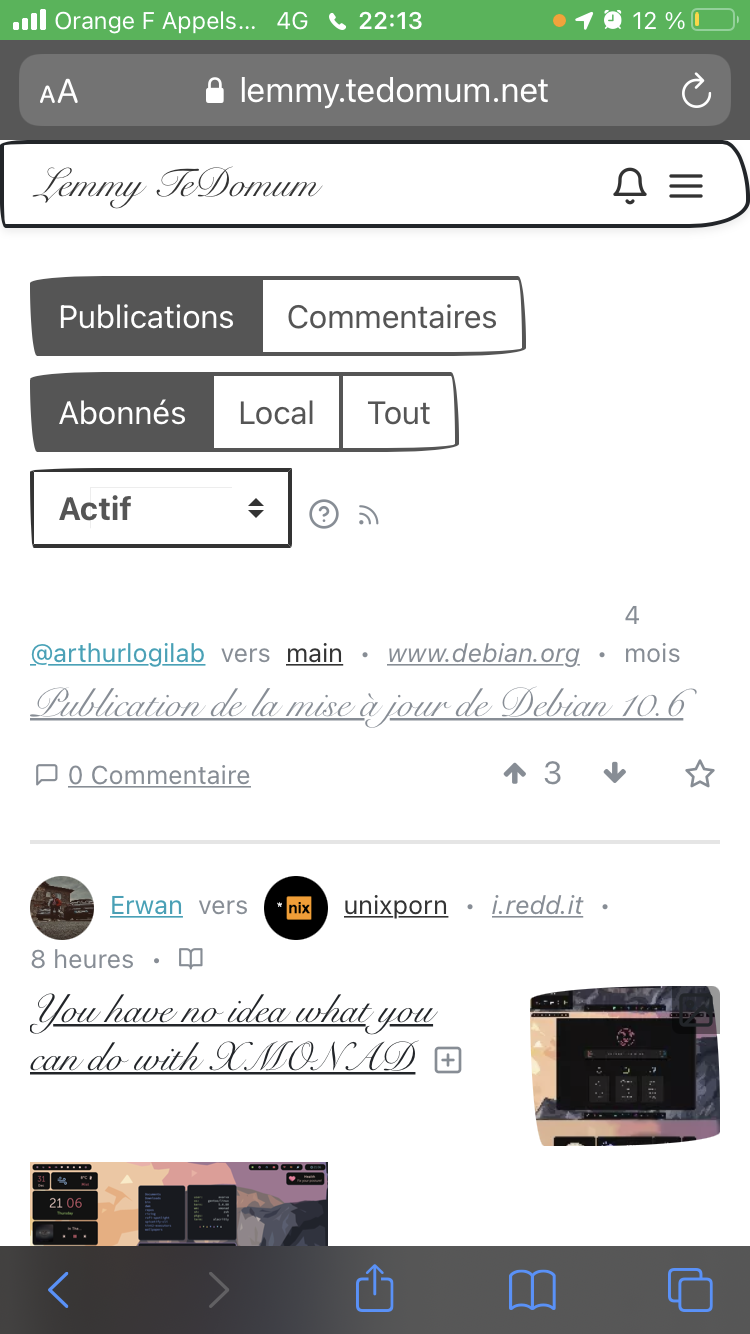Expand the XMONAD post image with plus icon
The width and height of the screenshot is (750, 1334).
tap(447, 1059)
